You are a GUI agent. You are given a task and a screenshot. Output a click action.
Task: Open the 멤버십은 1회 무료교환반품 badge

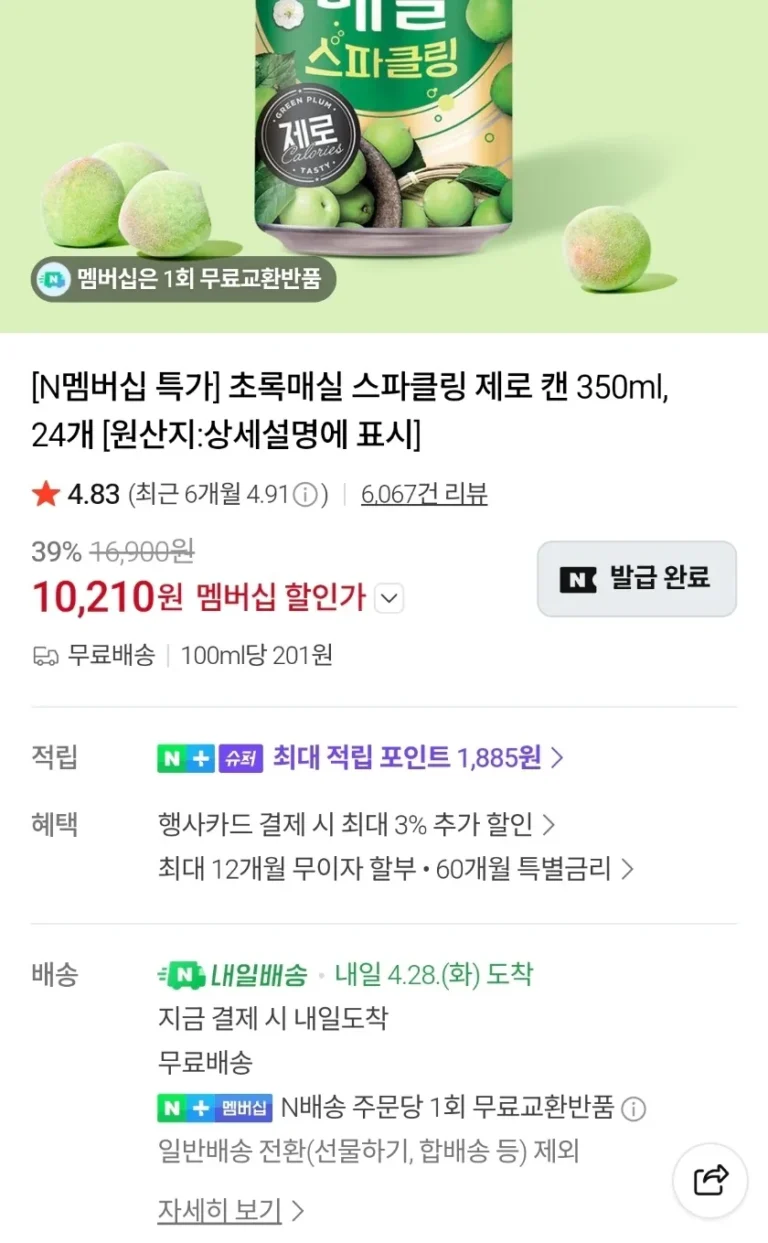coord(184,277)
